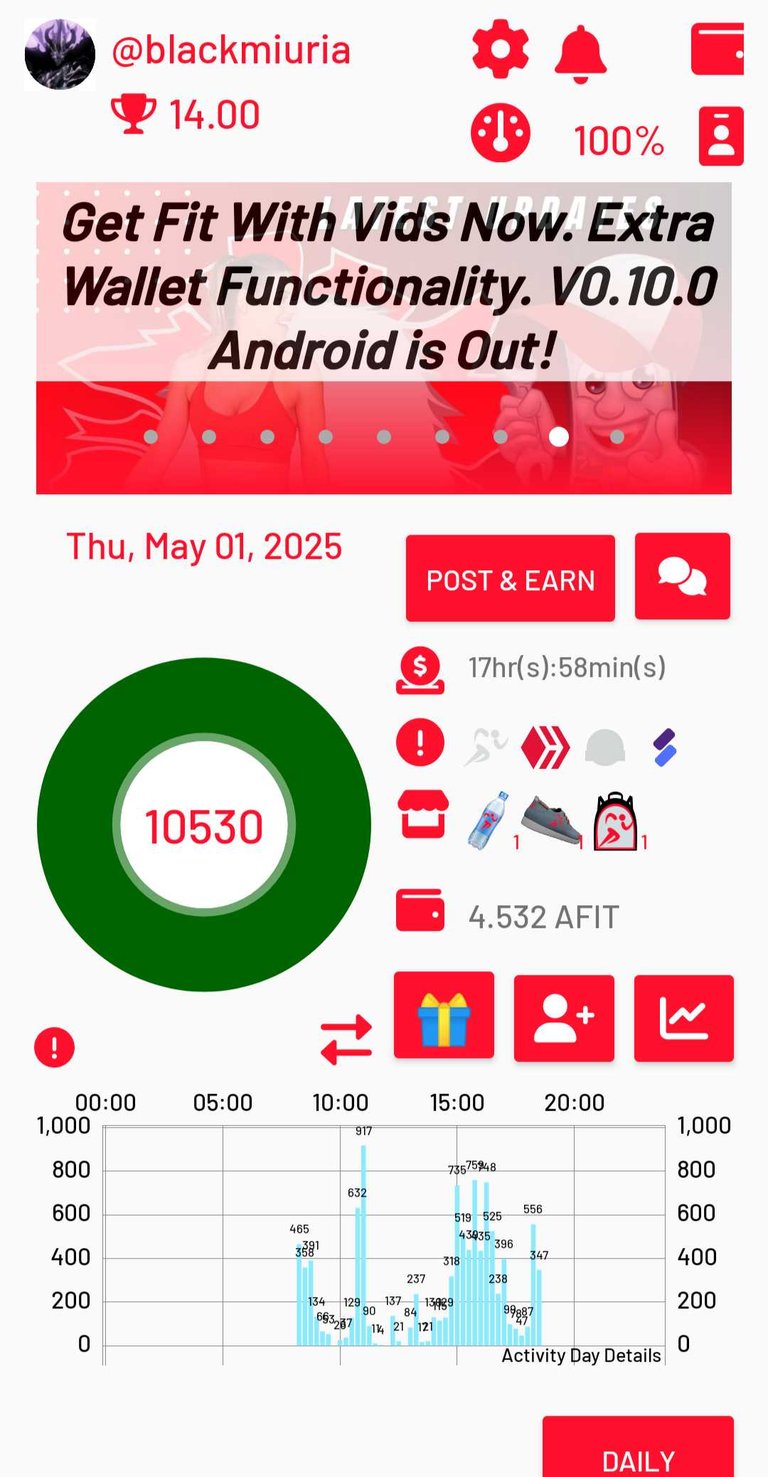The height and width of the screenshot is (1477, 768).
Task: Select the running shoe gadget
Action: 551,820
